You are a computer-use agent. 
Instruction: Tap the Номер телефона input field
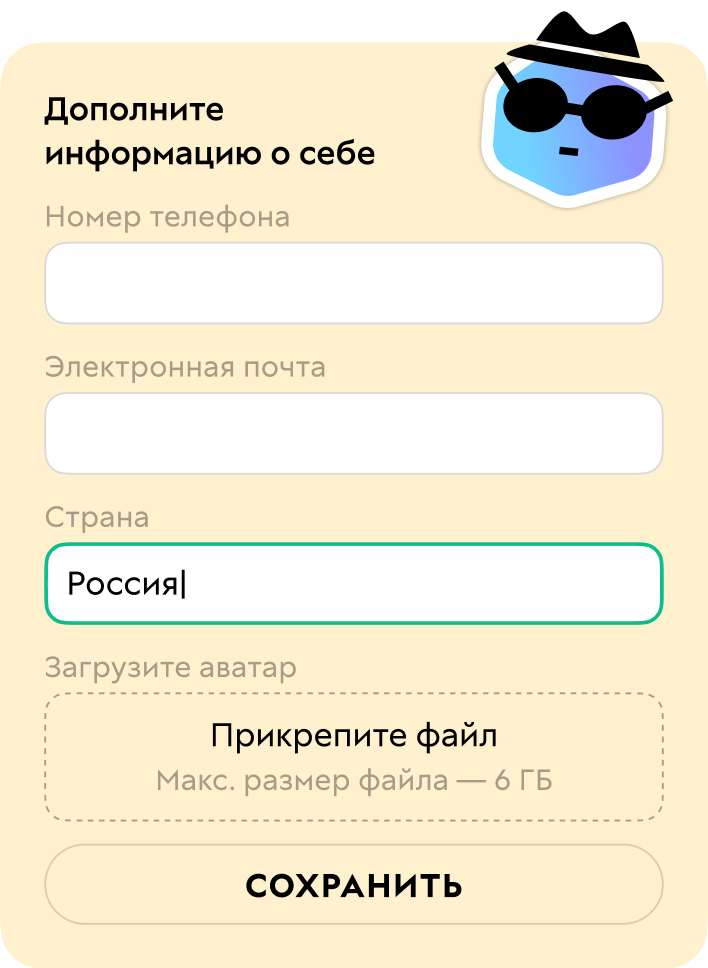(x=353, y=283)
